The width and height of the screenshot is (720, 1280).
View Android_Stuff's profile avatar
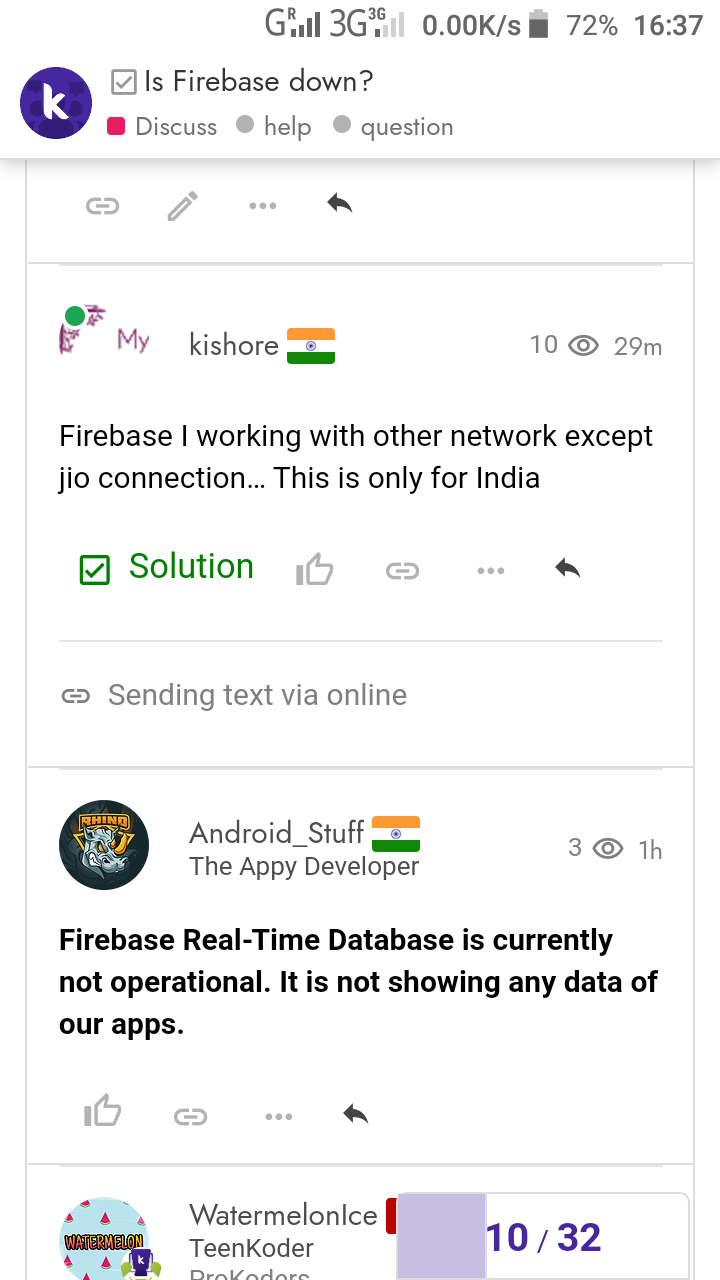104,845
